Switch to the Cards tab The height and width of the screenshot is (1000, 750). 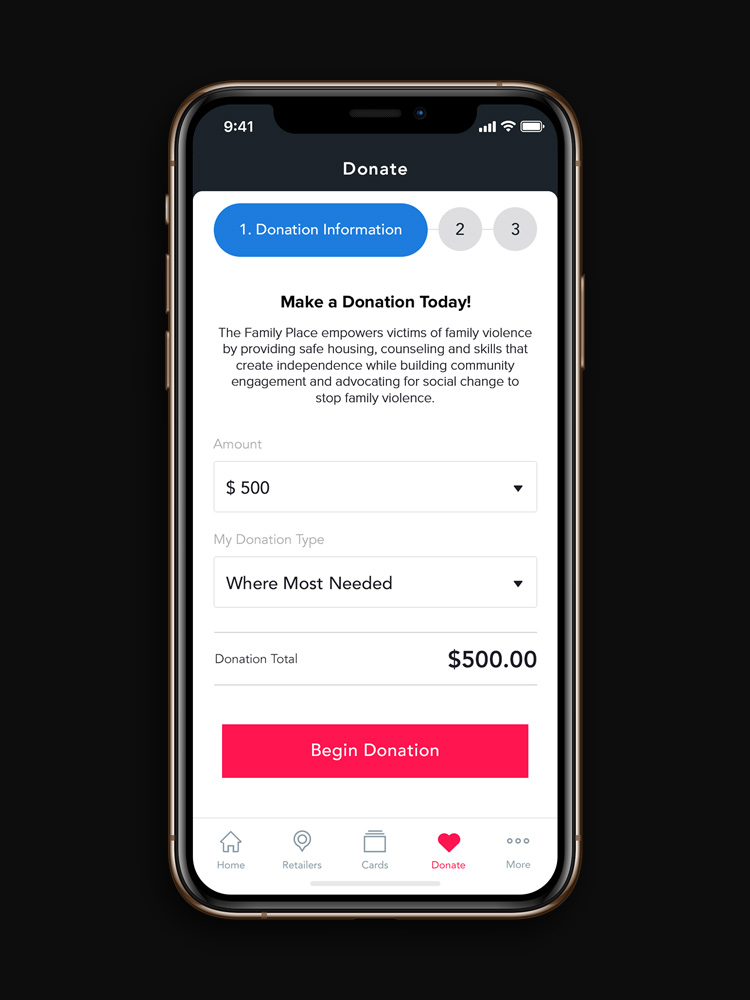click(x=375, y=850)
